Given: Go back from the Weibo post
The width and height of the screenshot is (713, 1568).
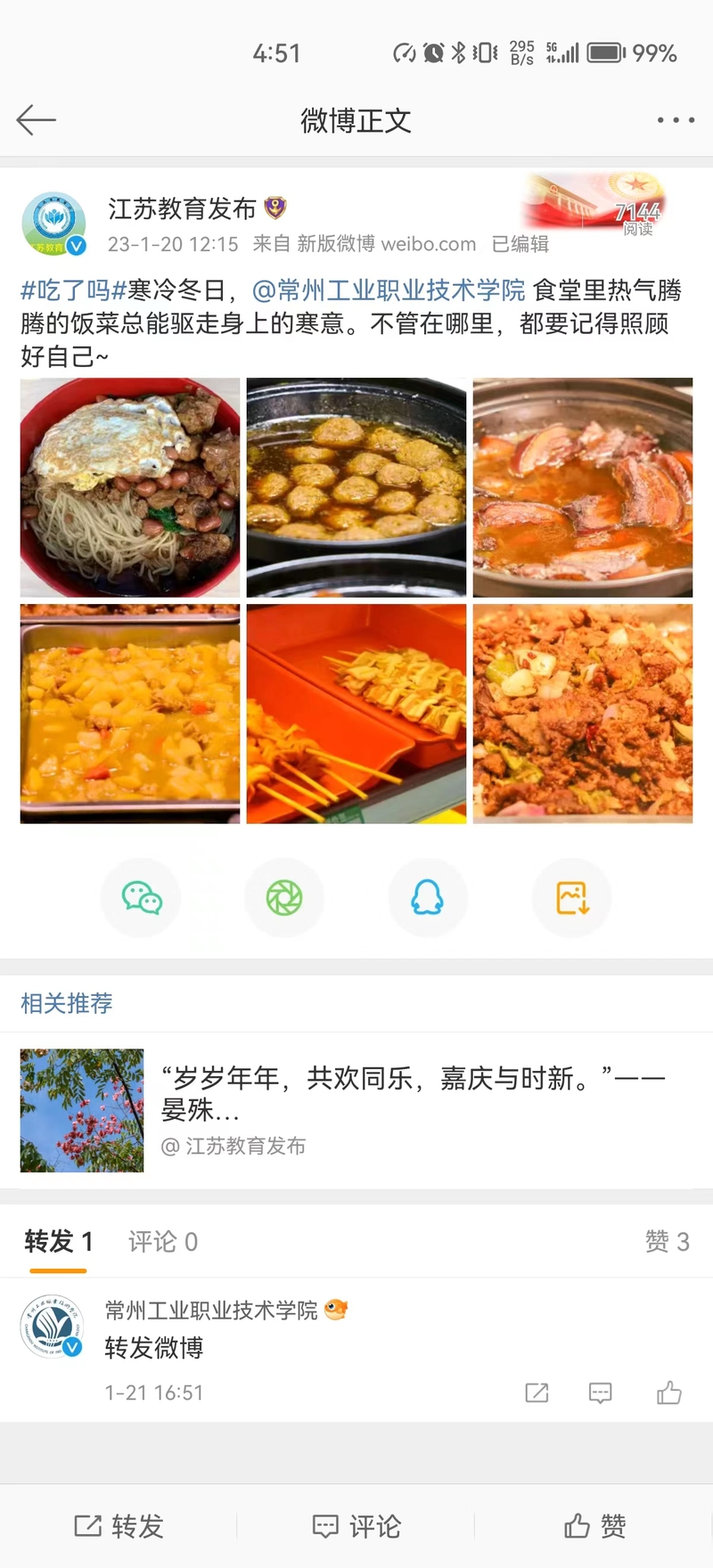Looking at the screenshot, I should click(x=37, y=119).
